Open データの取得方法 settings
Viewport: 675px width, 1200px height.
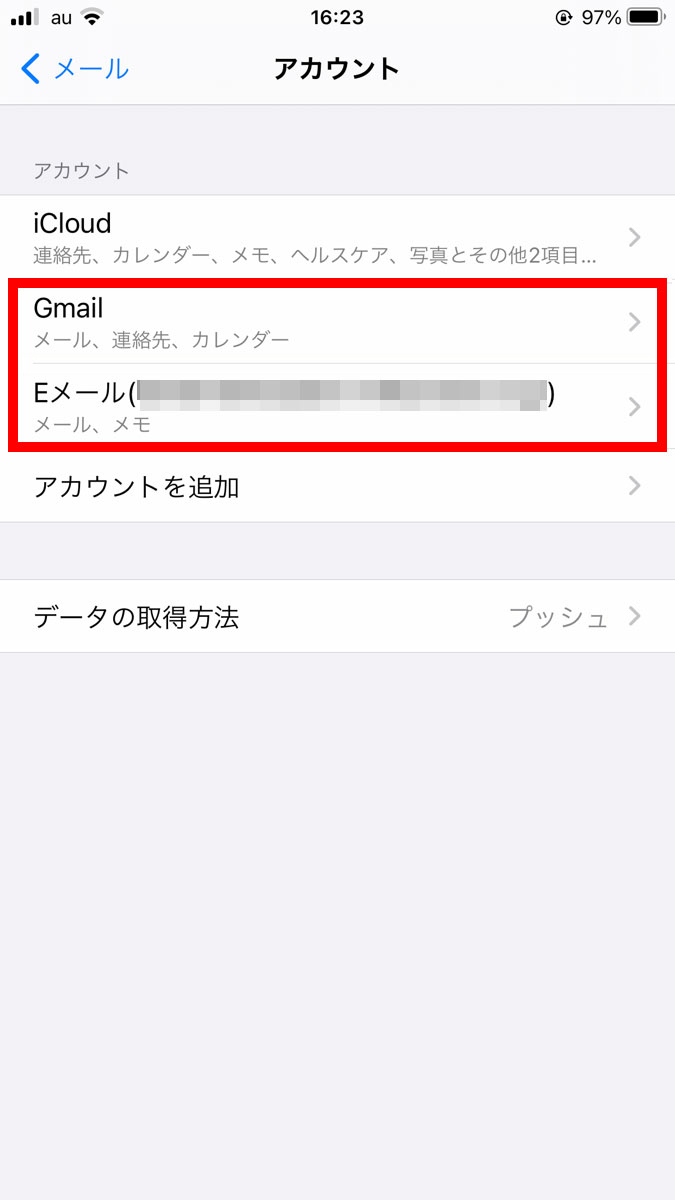pyautogui.click(x=337, y=617)
